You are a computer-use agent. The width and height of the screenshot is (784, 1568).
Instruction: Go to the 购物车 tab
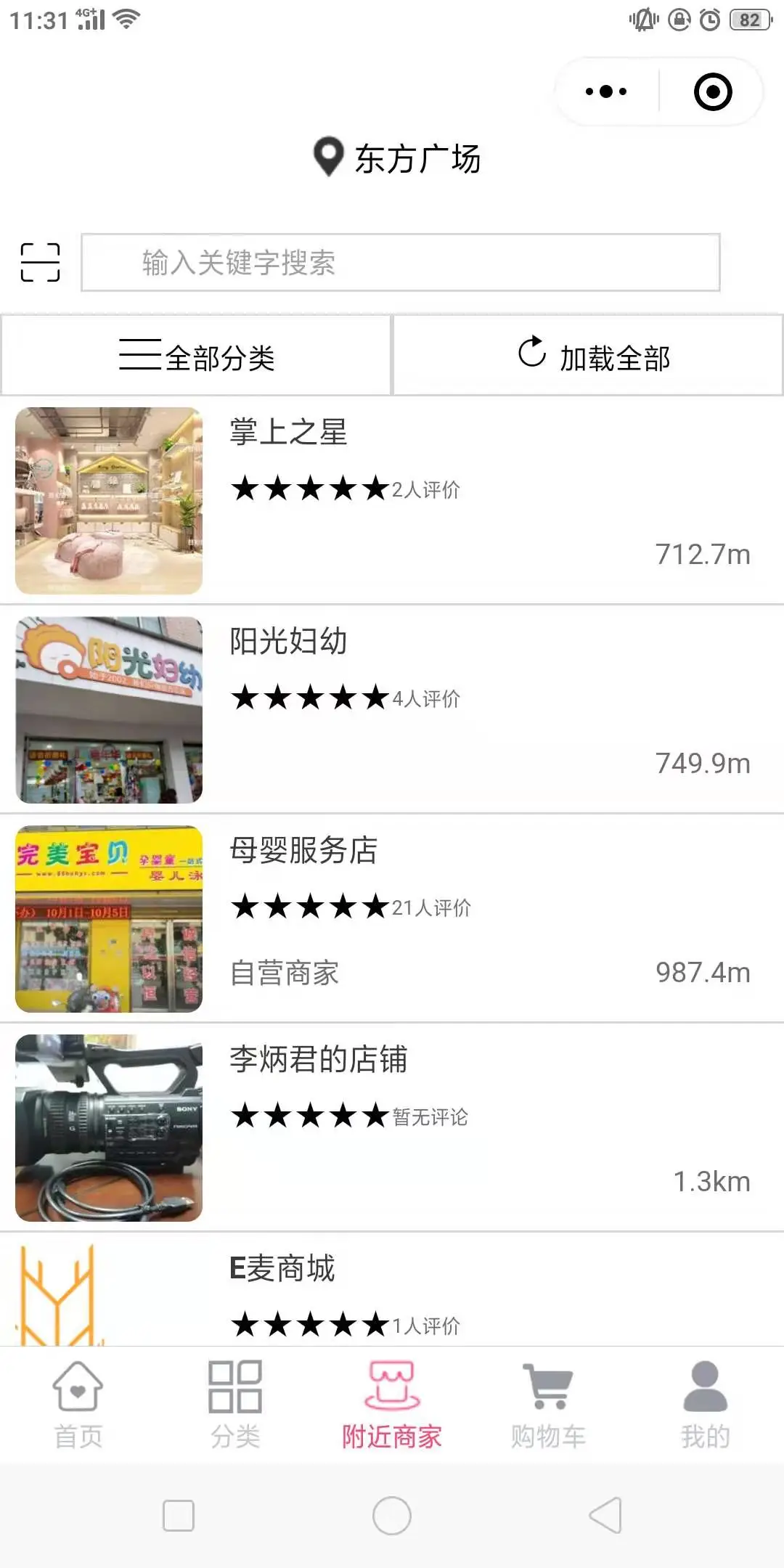(x=549, y=1405)
